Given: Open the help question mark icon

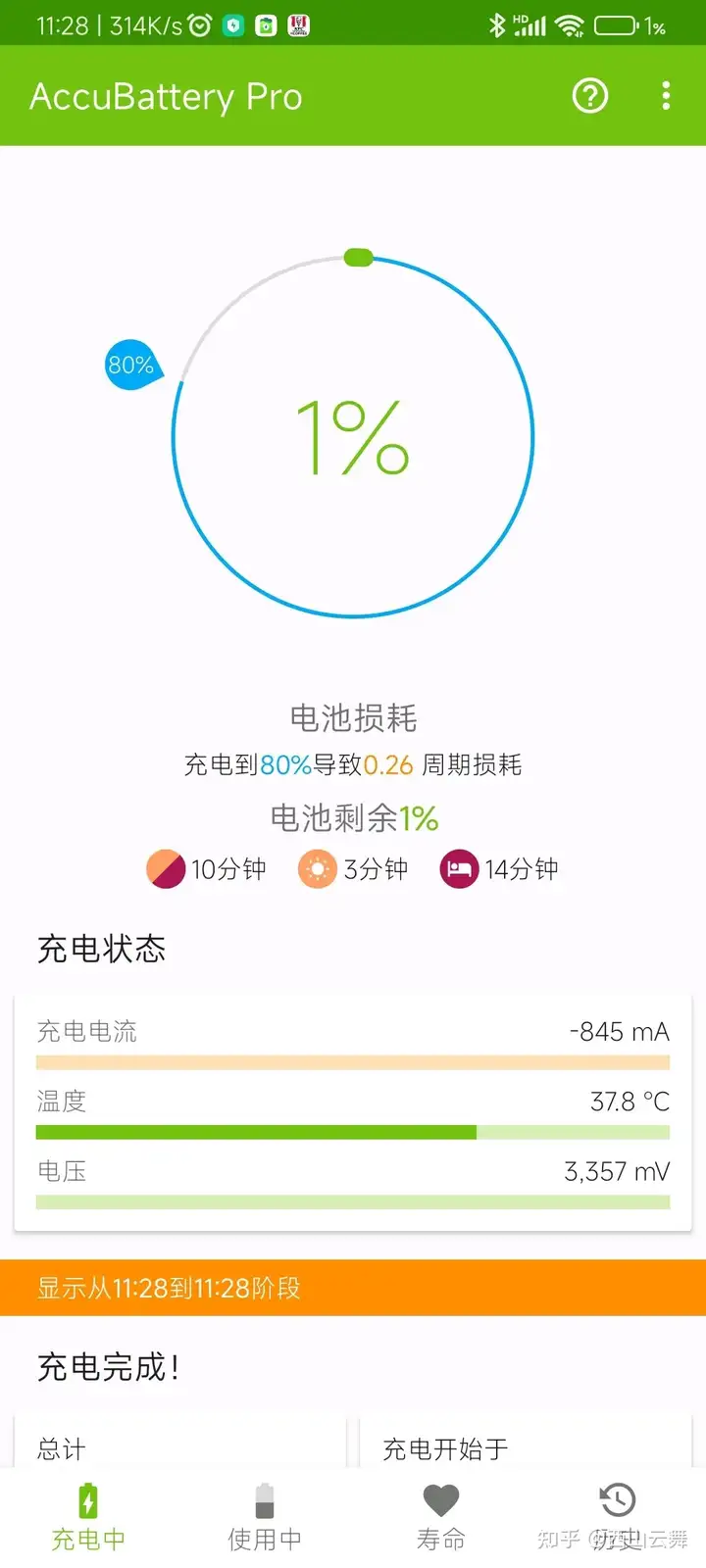Looking at the screenshot, I should pyautogui.click(x=590, y=96).
